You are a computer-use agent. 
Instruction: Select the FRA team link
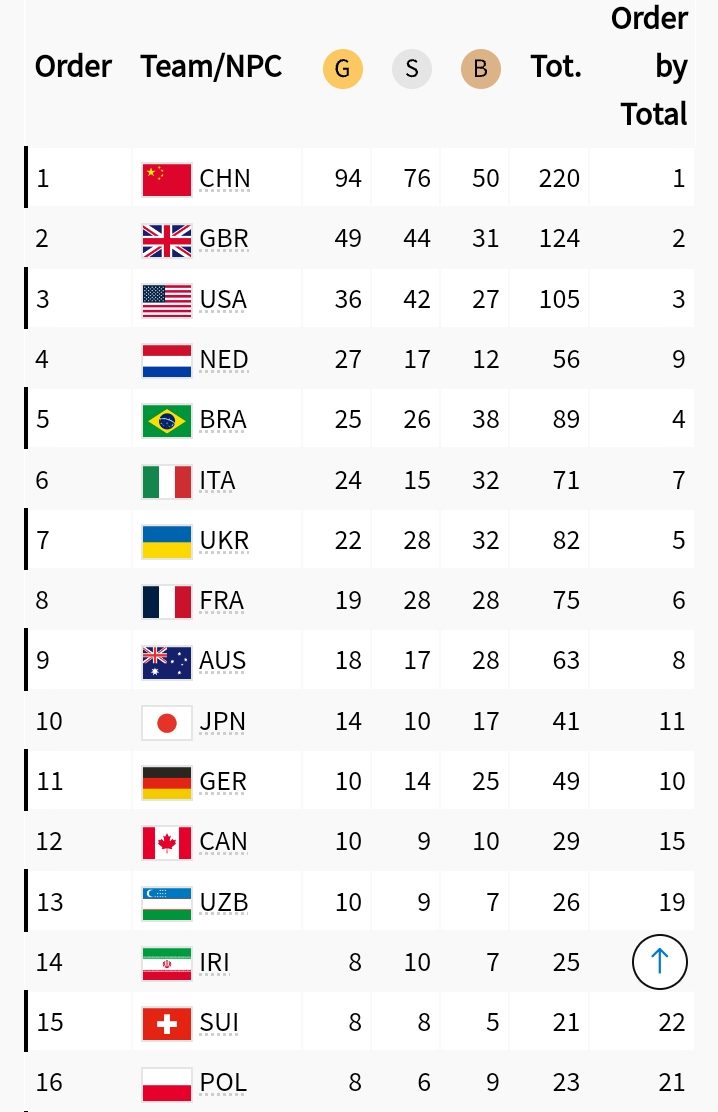click(222, 600)
